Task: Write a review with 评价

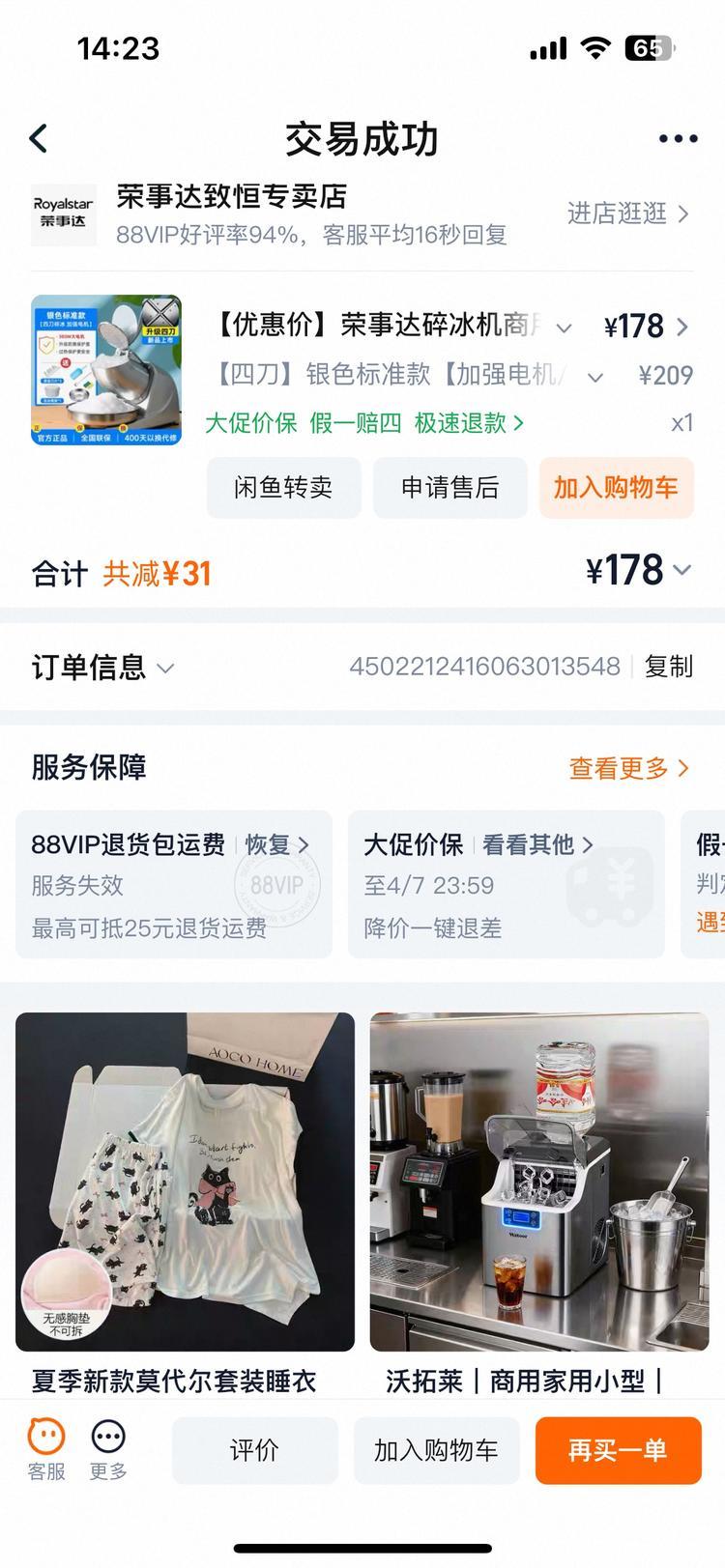Action: (254, 1450)
